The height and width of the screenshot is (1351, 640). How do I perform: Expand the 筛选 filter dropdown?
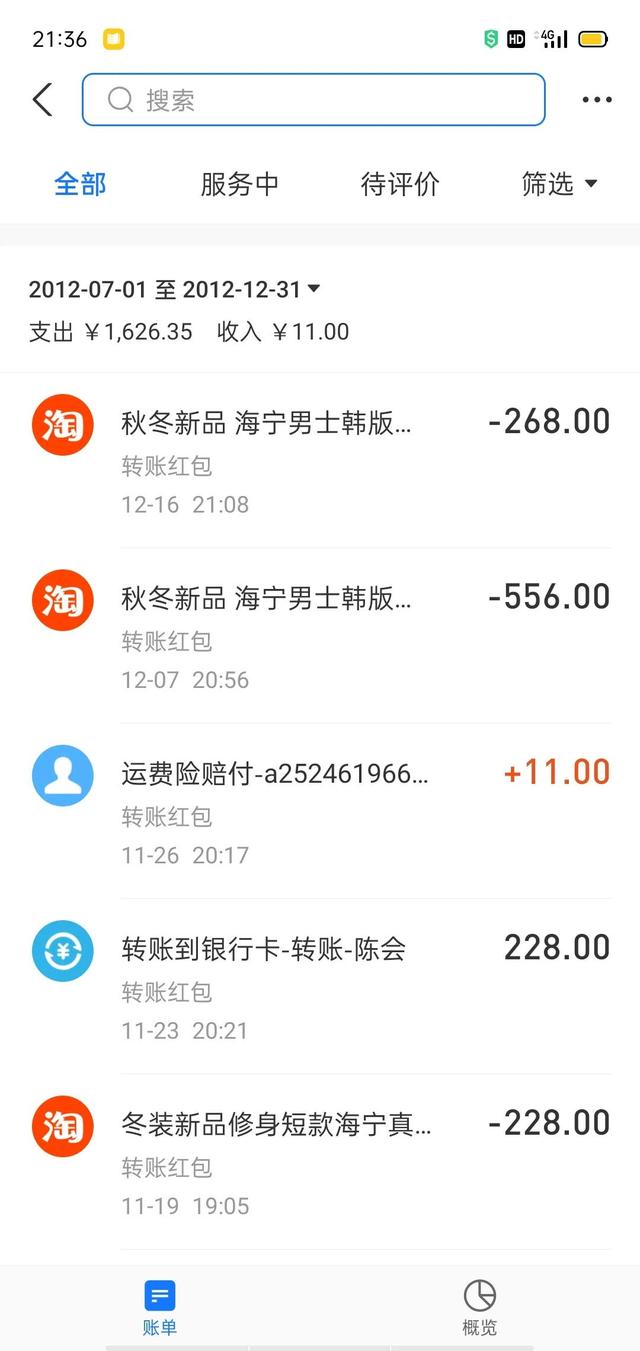point(559,184)
